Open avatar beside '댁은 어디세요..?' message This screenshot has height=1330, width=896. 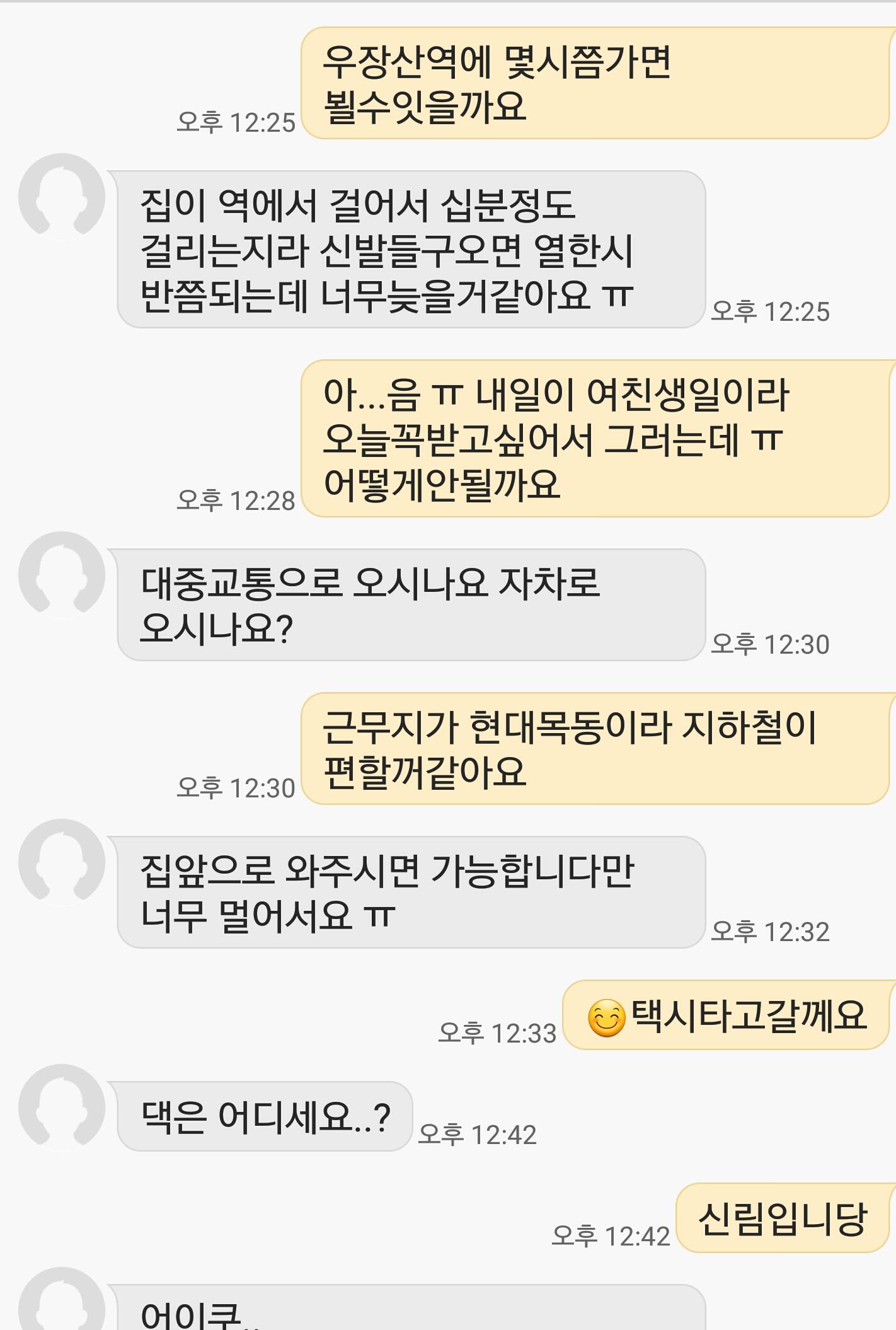tap(62, 1107)
